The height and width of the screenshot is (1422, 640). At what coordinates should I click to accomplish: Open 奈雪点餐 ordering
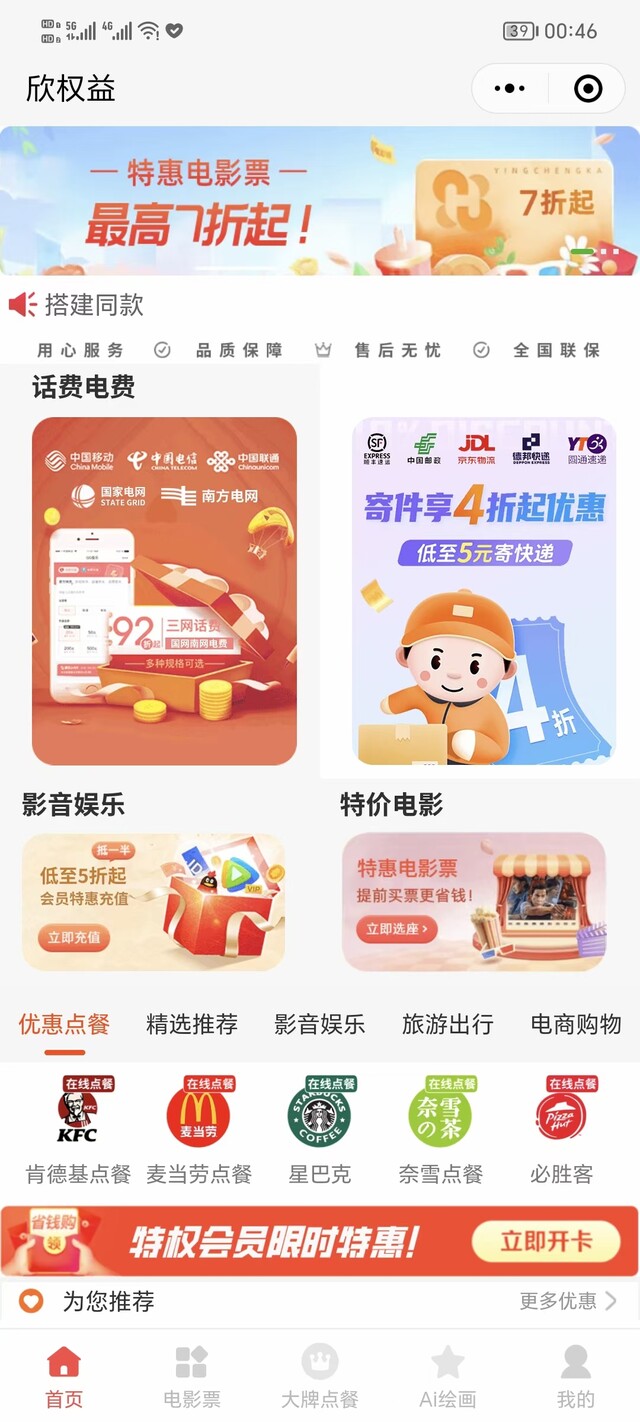click(441, 1130)
